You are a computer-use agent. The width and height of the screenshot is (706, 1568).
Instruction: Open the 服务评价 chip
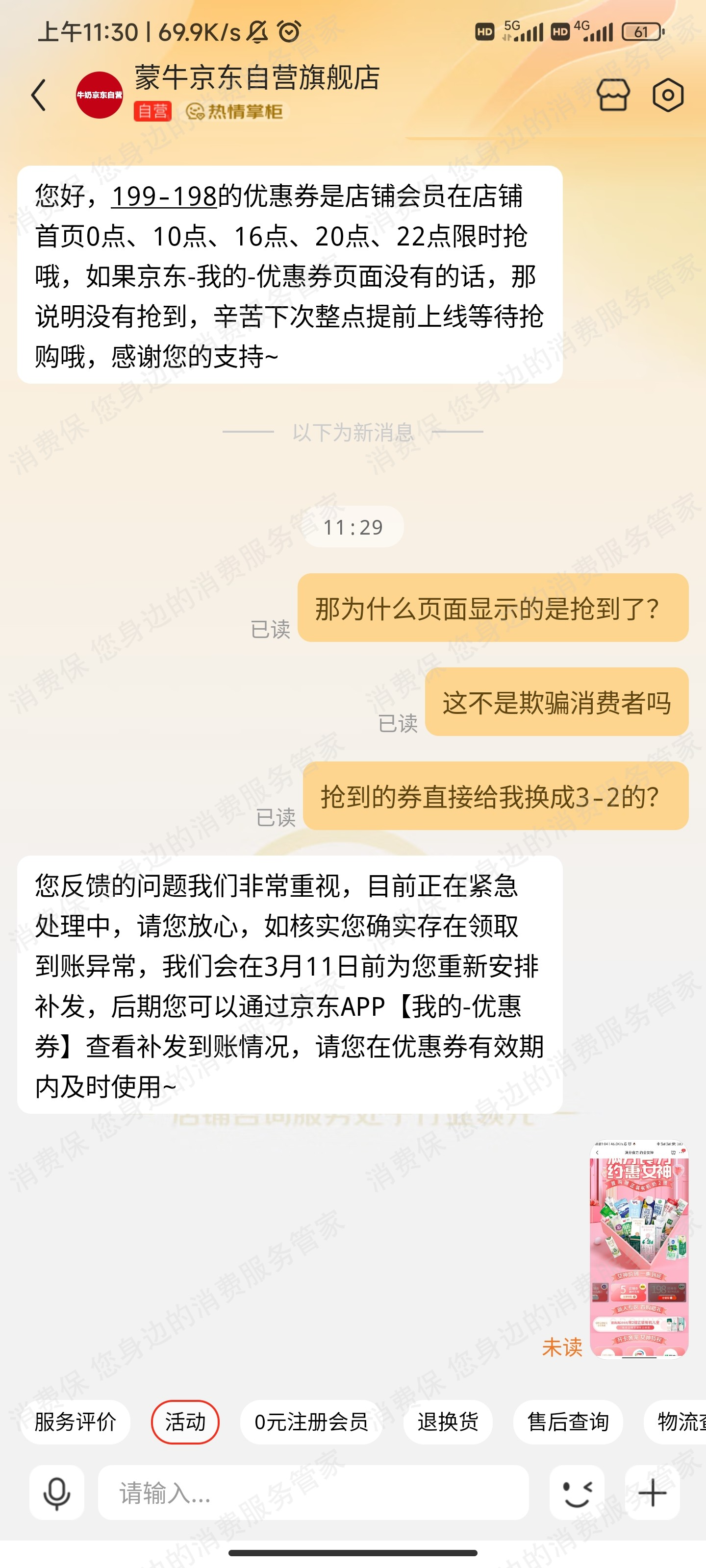[x=76, y=1422]
